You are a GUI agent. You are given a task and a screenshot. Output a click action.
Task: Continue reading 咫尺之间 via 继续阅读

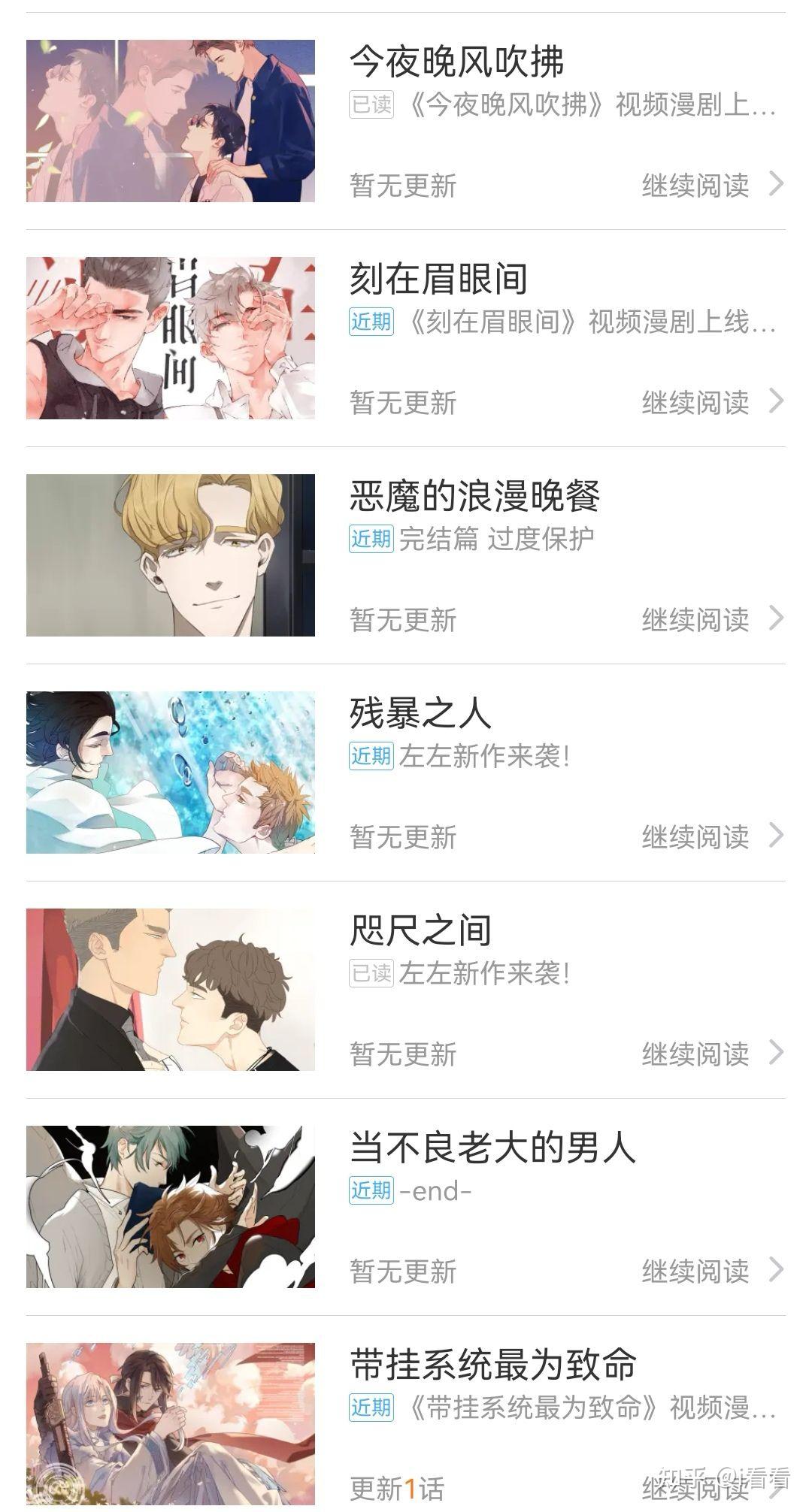tap(695, 1054)
